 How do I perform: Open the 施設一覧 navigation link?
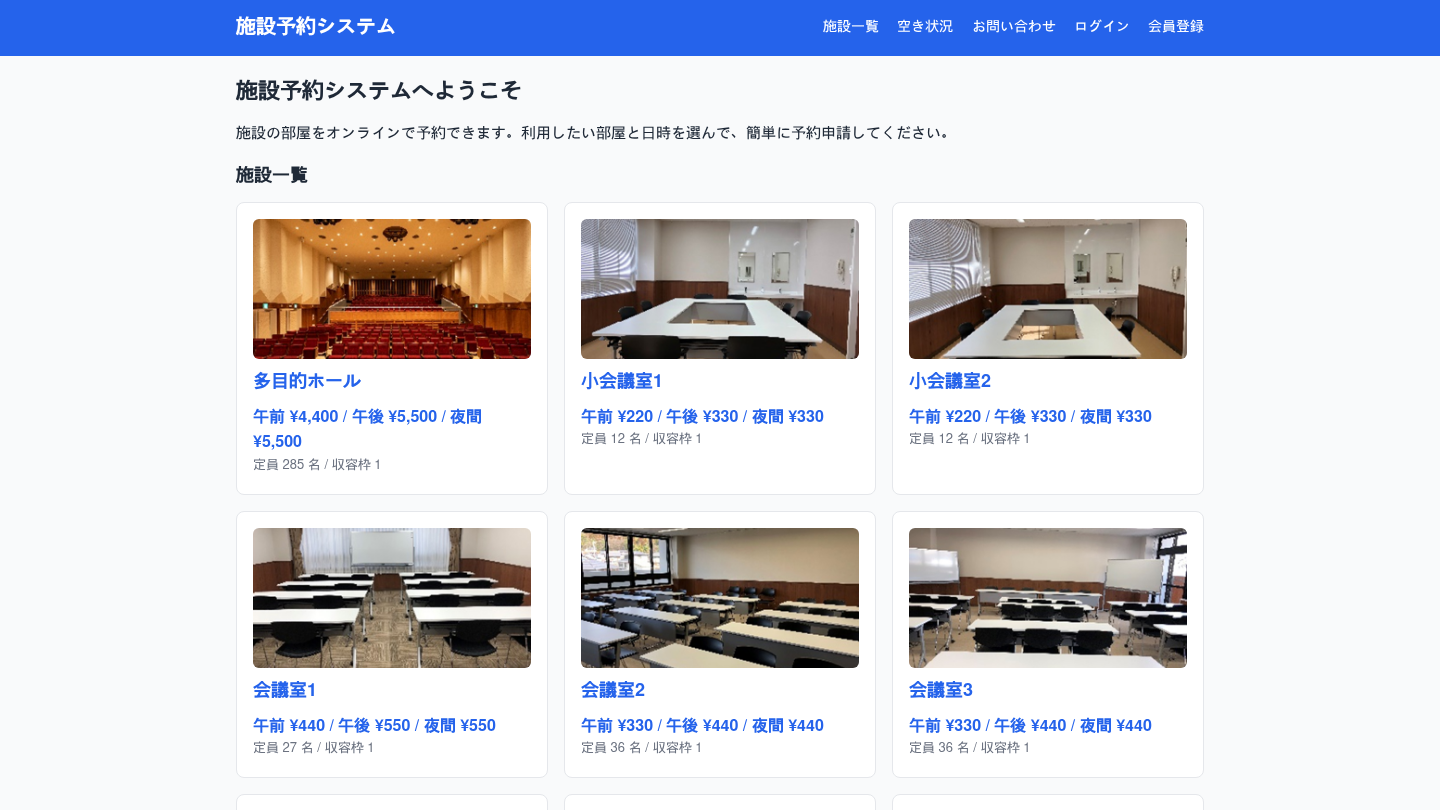850,26
